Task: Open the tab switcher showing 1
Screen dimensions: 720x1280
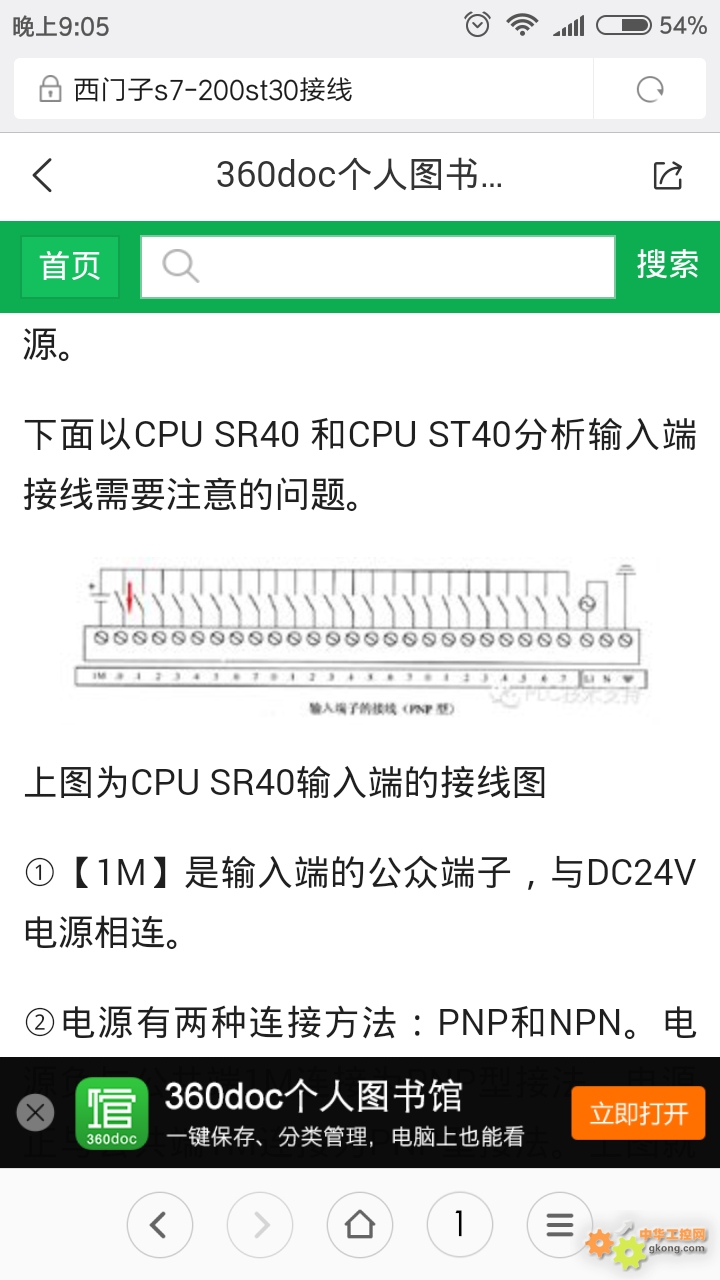Action: tap(460, 1225)
